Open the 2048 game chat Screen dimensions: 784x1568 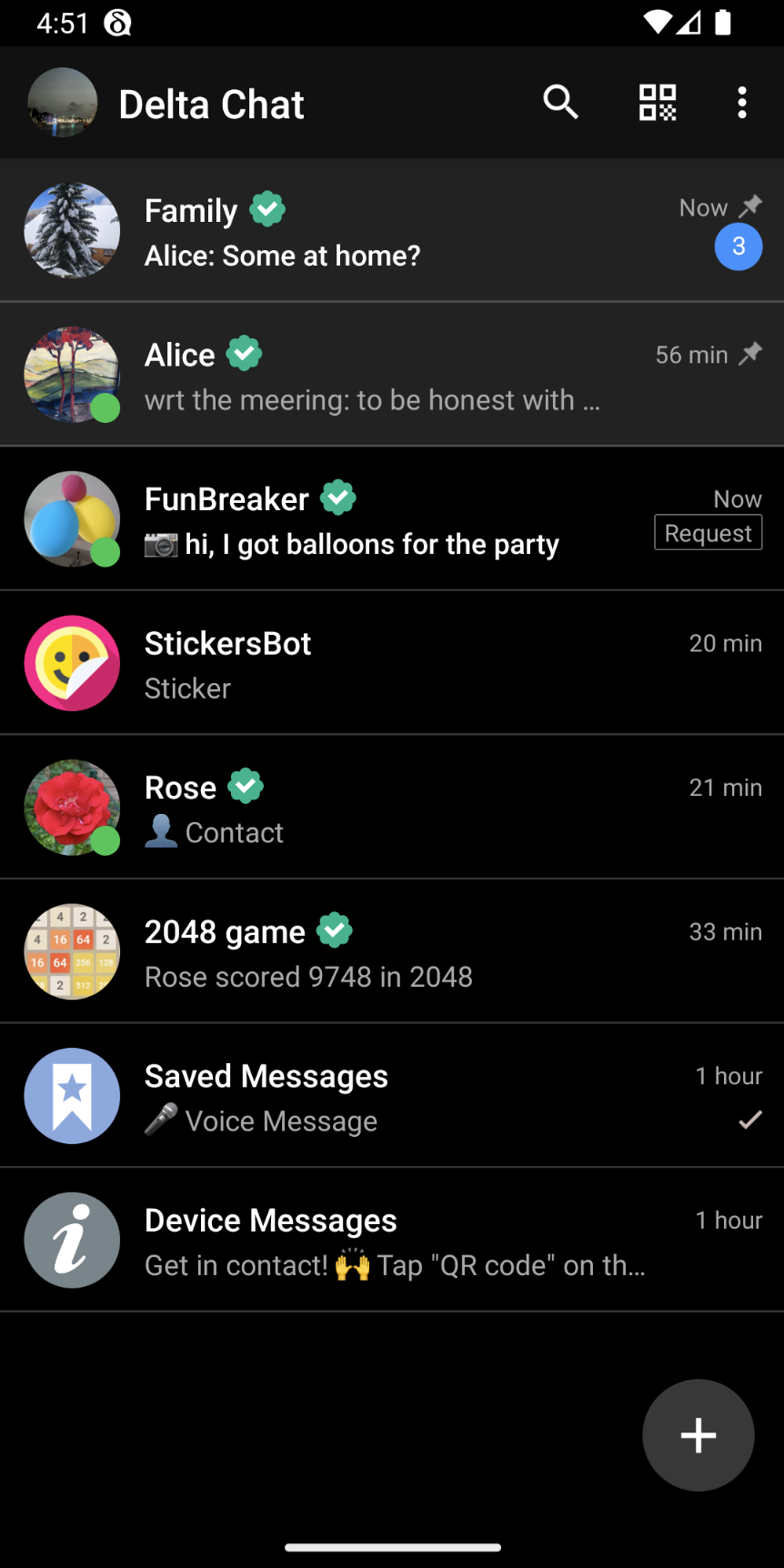click(x=391, y=952)
